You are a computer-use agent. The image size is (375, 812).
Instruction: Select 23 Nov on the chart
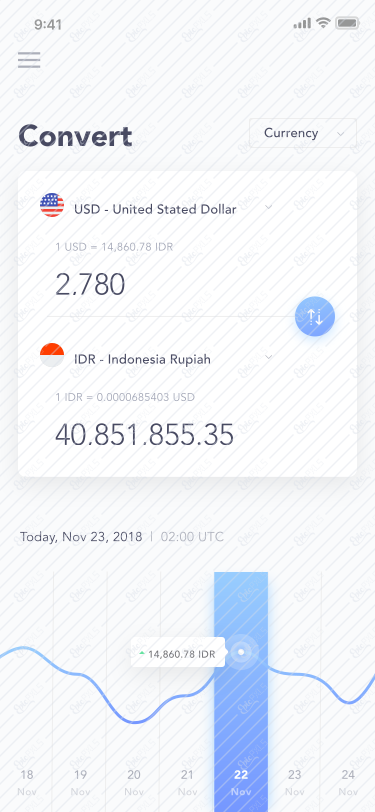(x=295, y=782)
